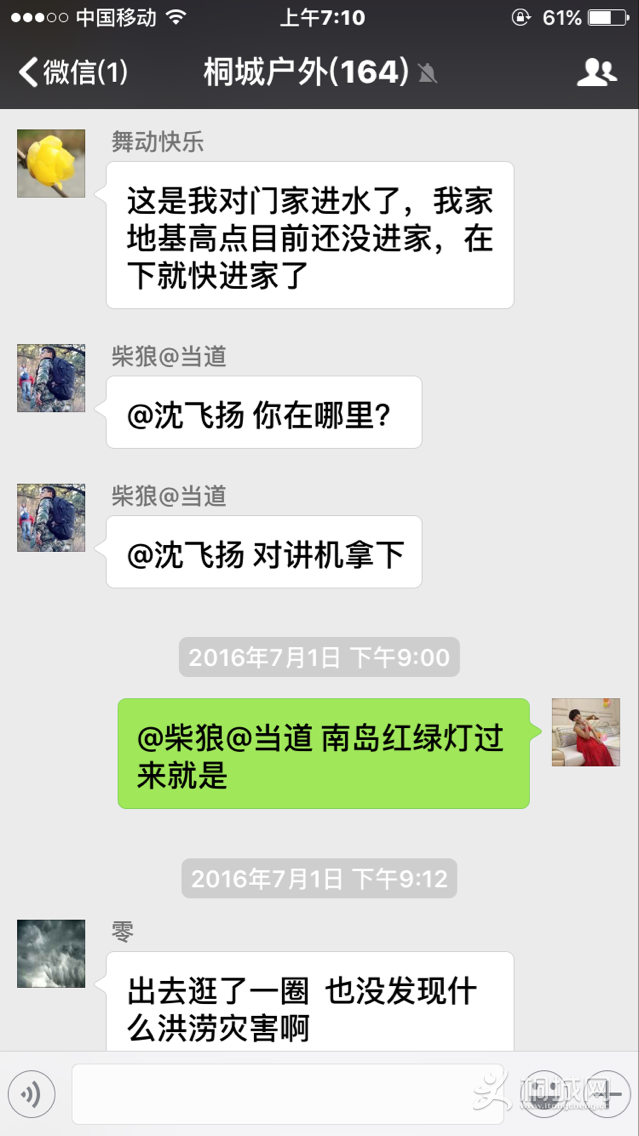This screenshot has width=639, height=1136.
Task: Switch to voice message input
Action: tap(31, 1095)
